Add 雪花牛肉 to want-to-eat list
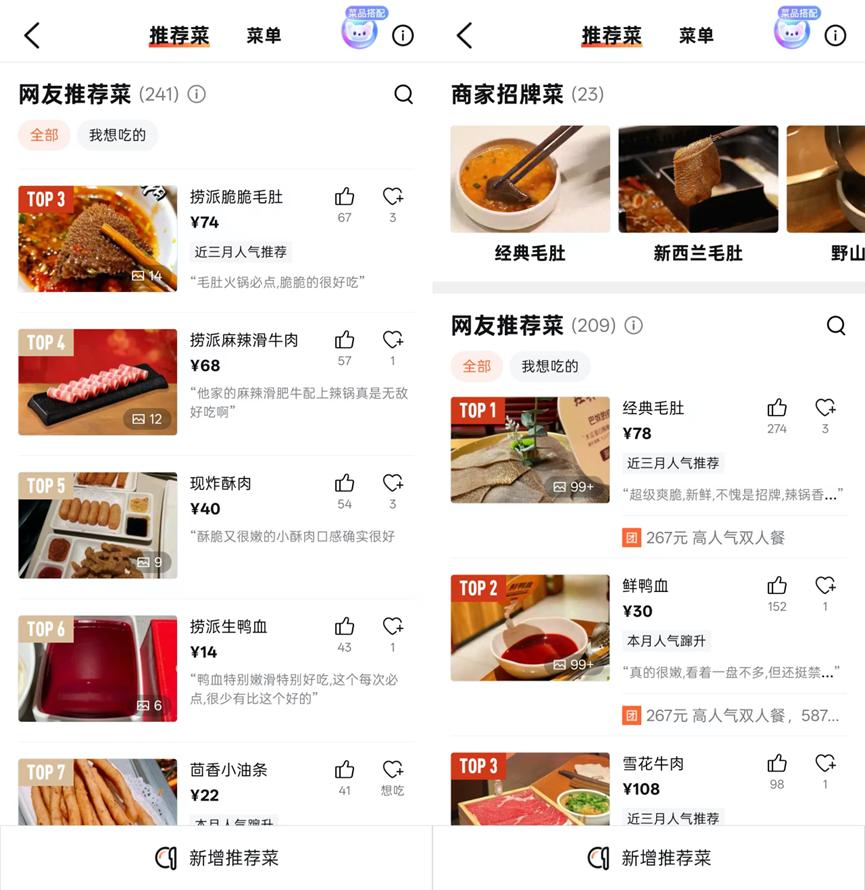This screenshot has width=865, height=890. pyautogui.click(x=825, y=764)
